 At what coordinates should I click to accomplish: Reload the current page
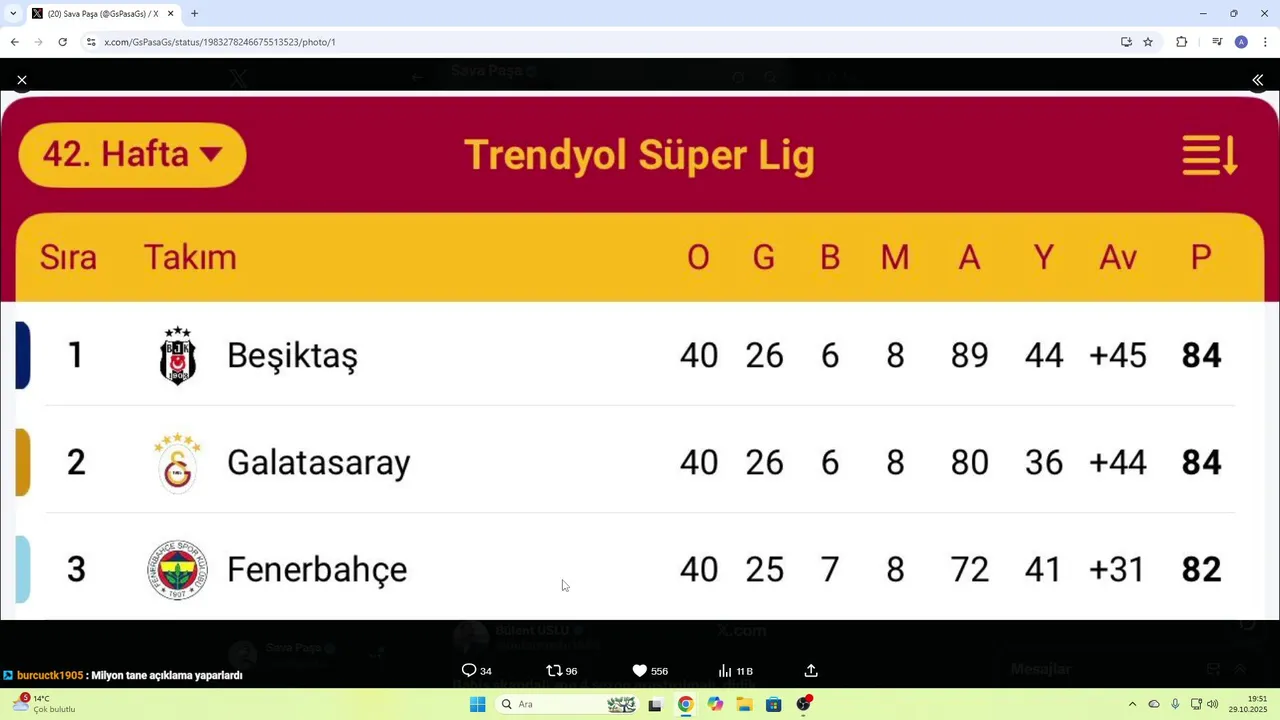tap(62, 42)
